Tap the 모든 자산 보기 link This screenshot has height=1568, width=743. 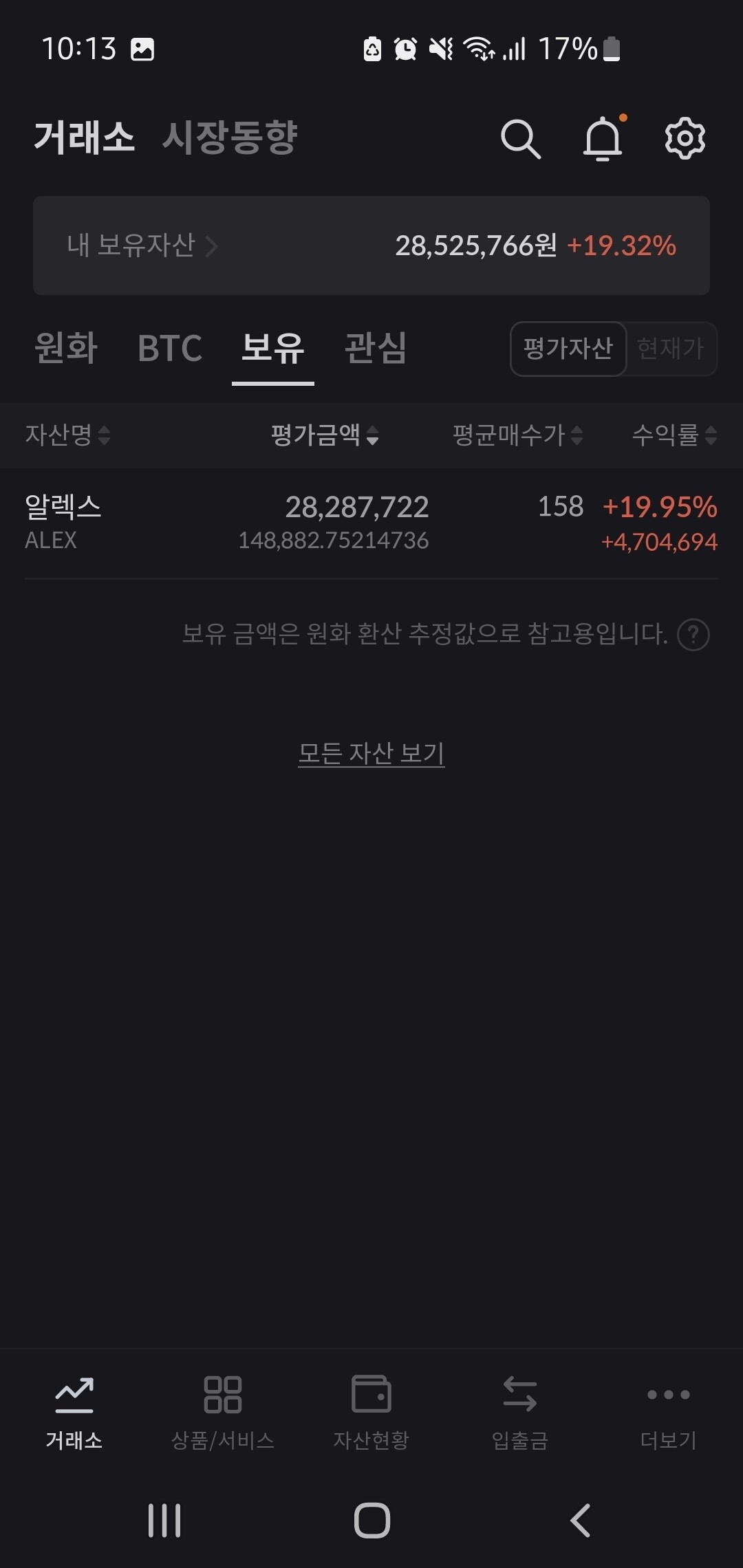(371, 752)
